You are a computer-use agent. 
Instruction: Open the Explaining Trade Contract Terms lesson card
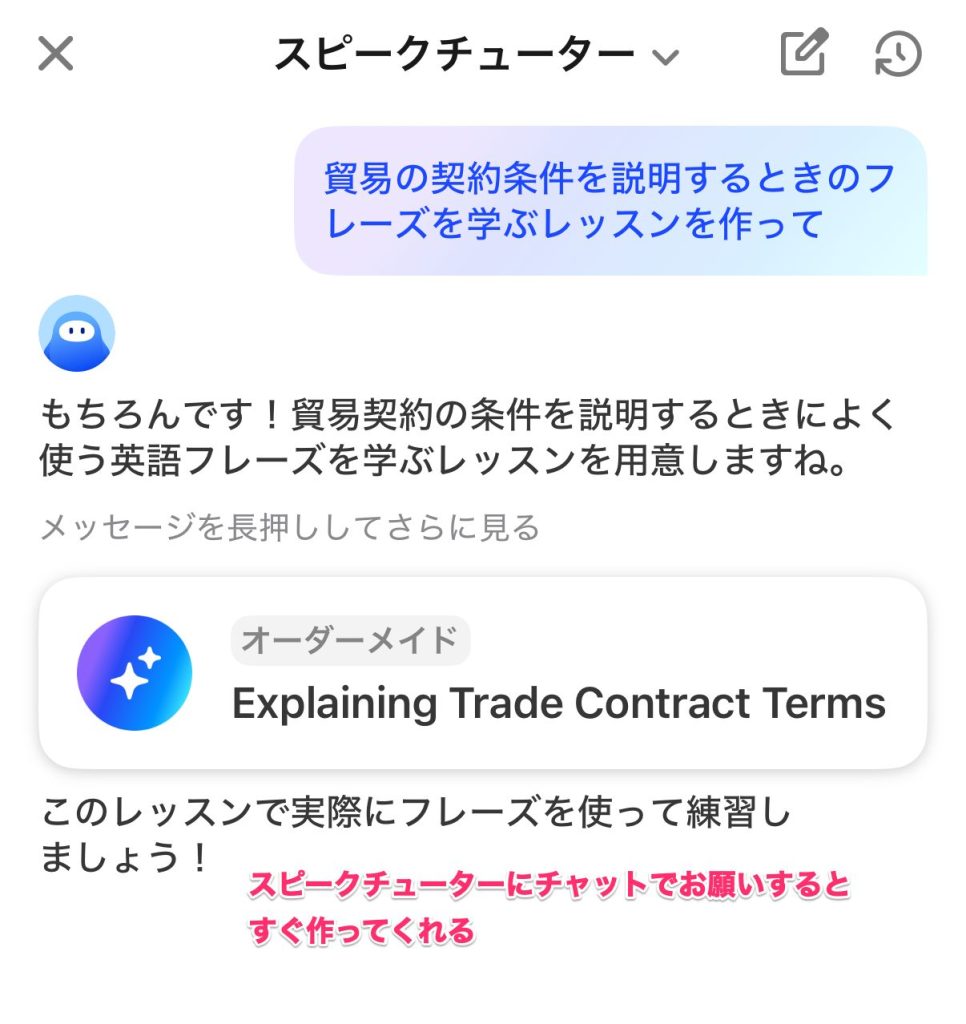point(482,672)
